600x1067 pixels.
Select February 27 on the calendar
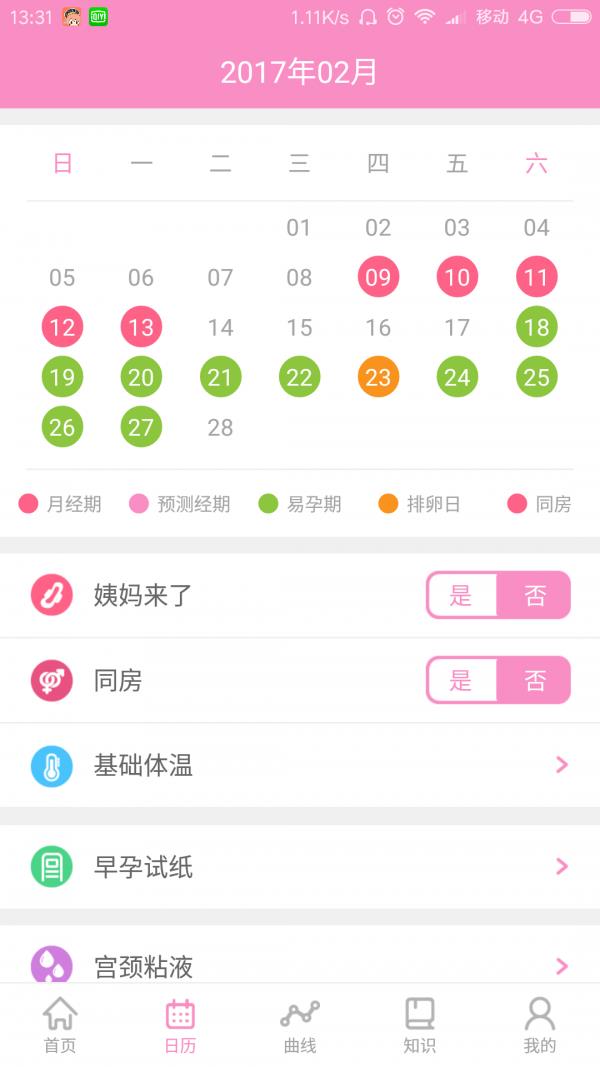pos(141,427)
